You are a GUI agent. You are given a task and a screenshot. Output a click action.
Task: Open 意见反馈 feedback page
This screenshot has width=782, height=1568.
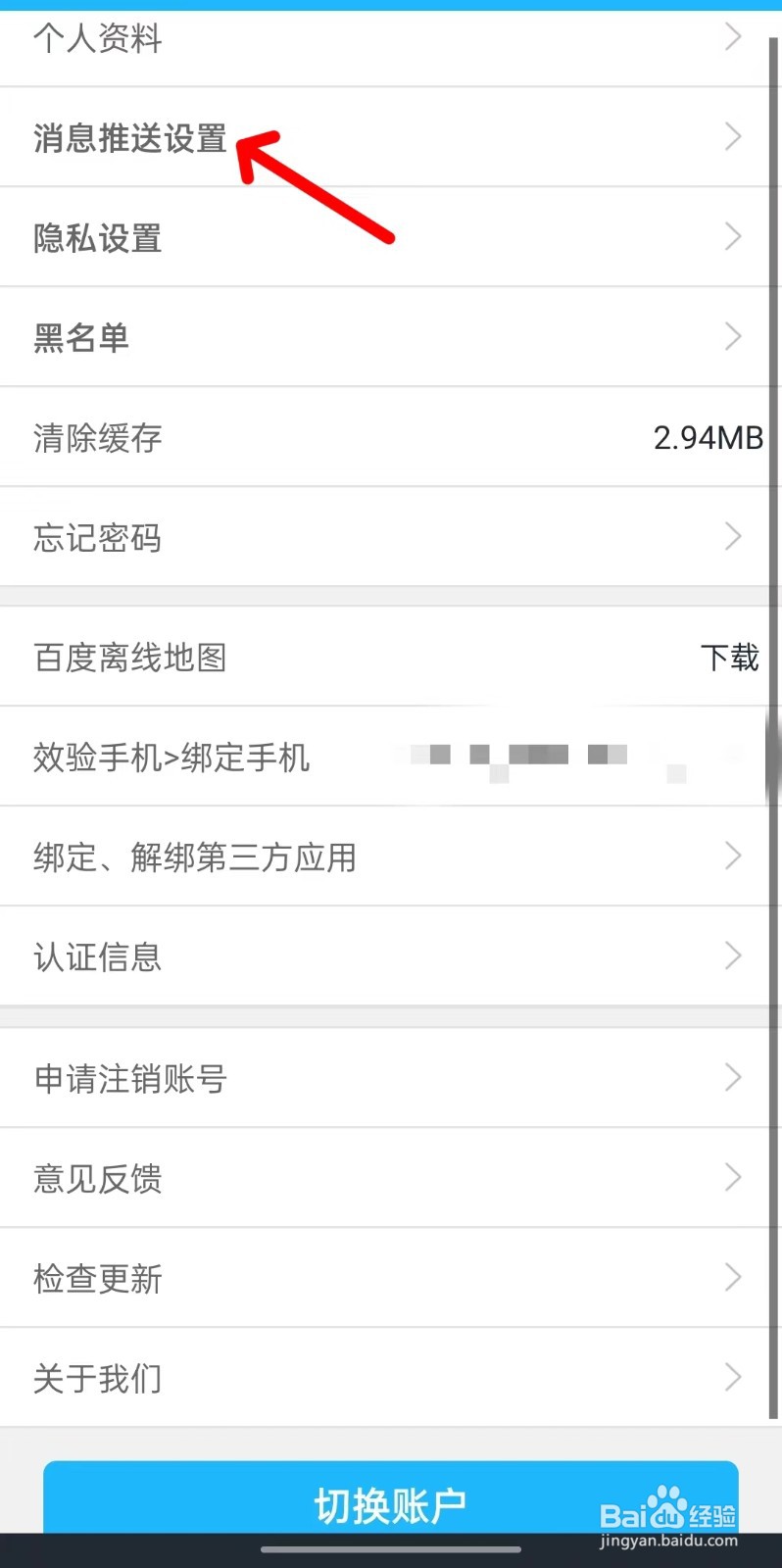[x=96, y=1179]
